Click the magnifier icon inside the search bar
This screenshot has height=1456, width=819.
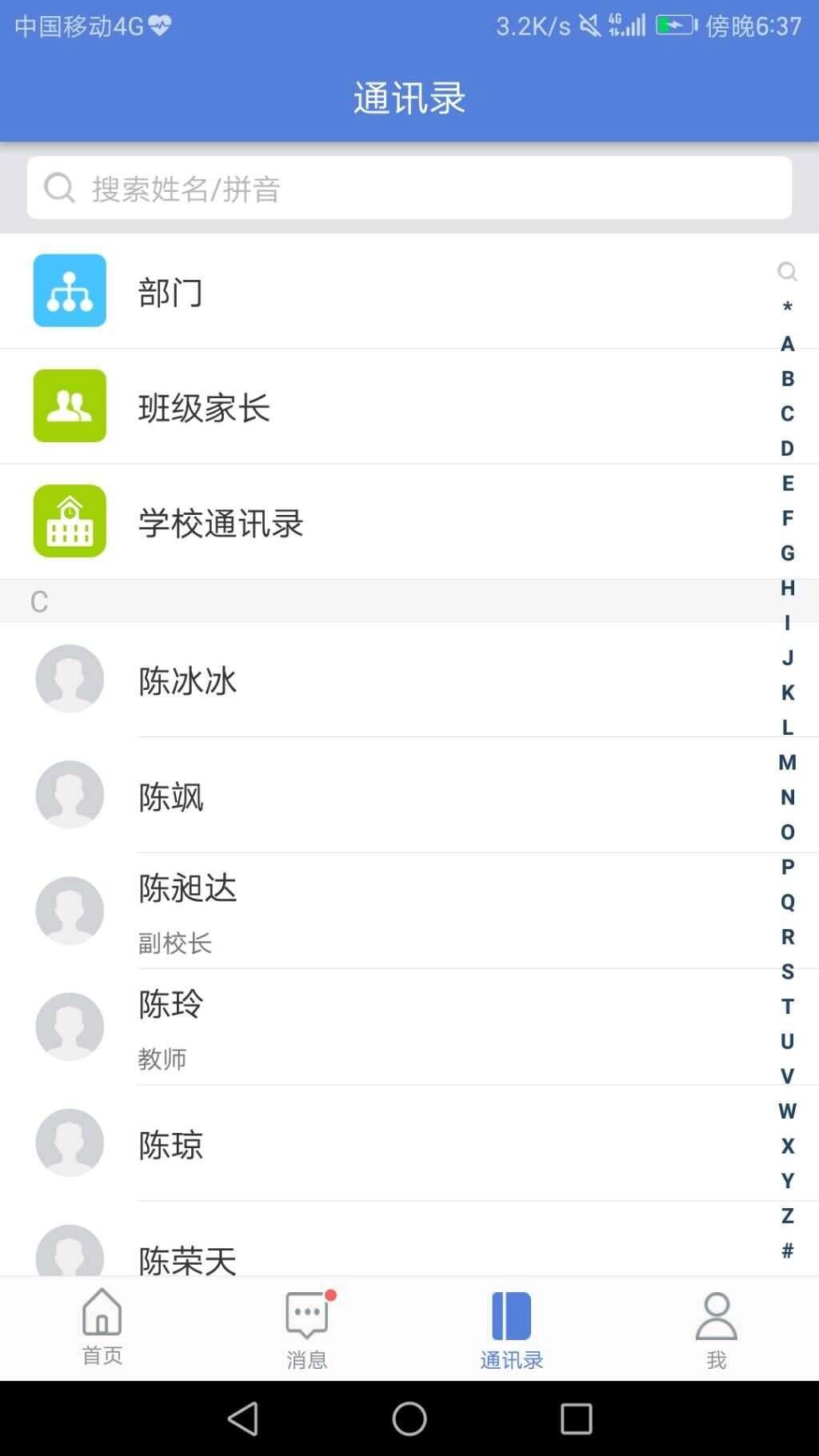click(60, 189)
